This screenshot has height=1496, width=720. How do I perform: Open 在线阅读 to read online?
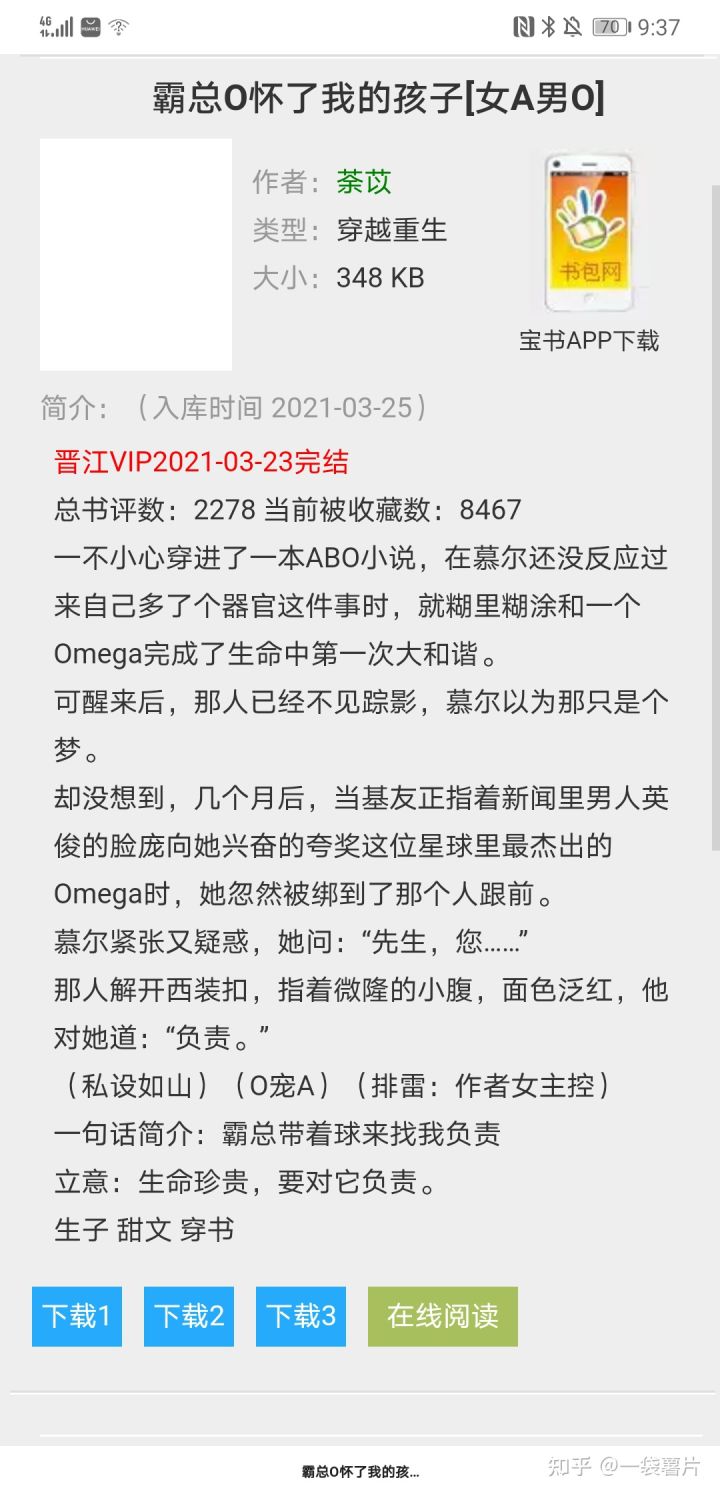point(443,1316)
